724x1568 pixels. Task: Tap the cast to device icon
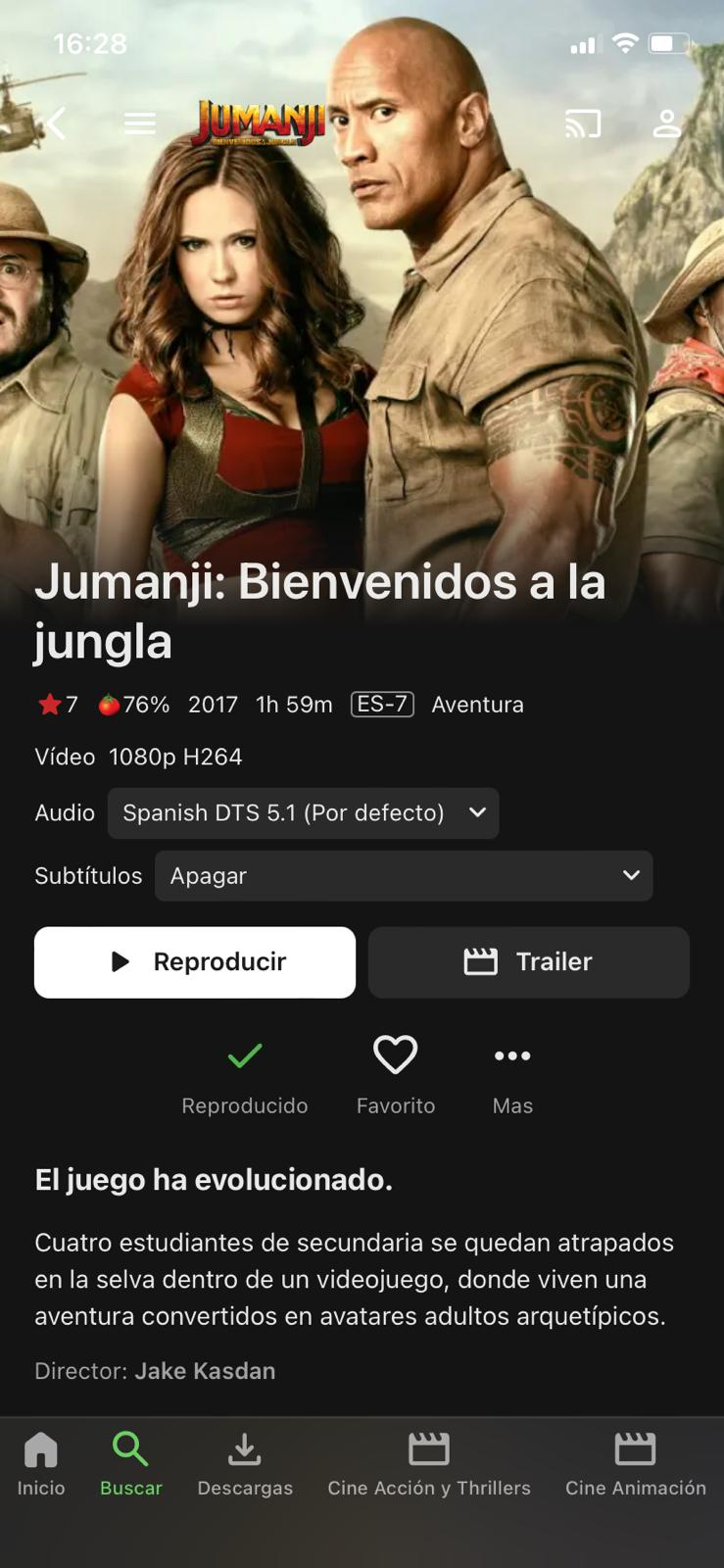coord(583,123)
